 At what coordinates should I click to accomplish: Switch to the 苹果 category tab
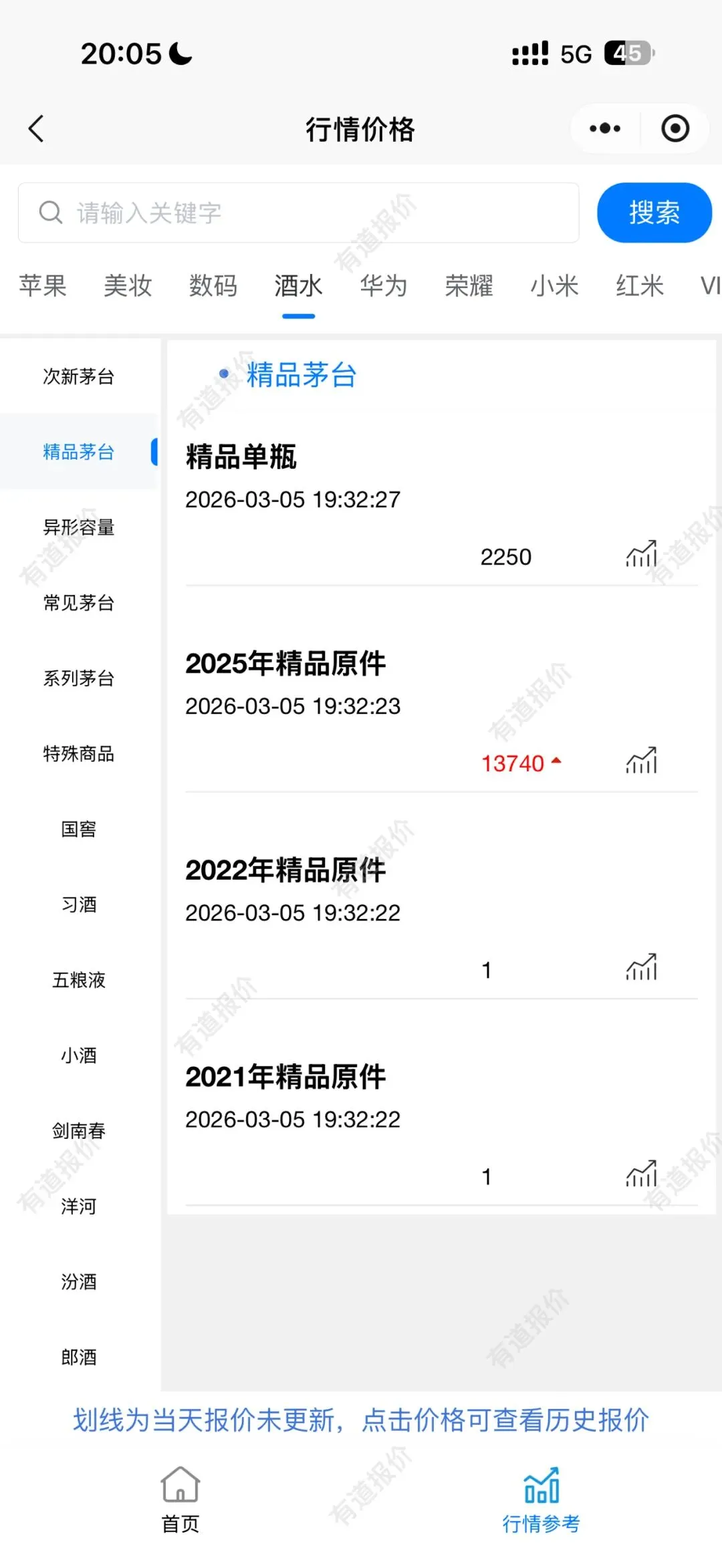tap(43, 286)
